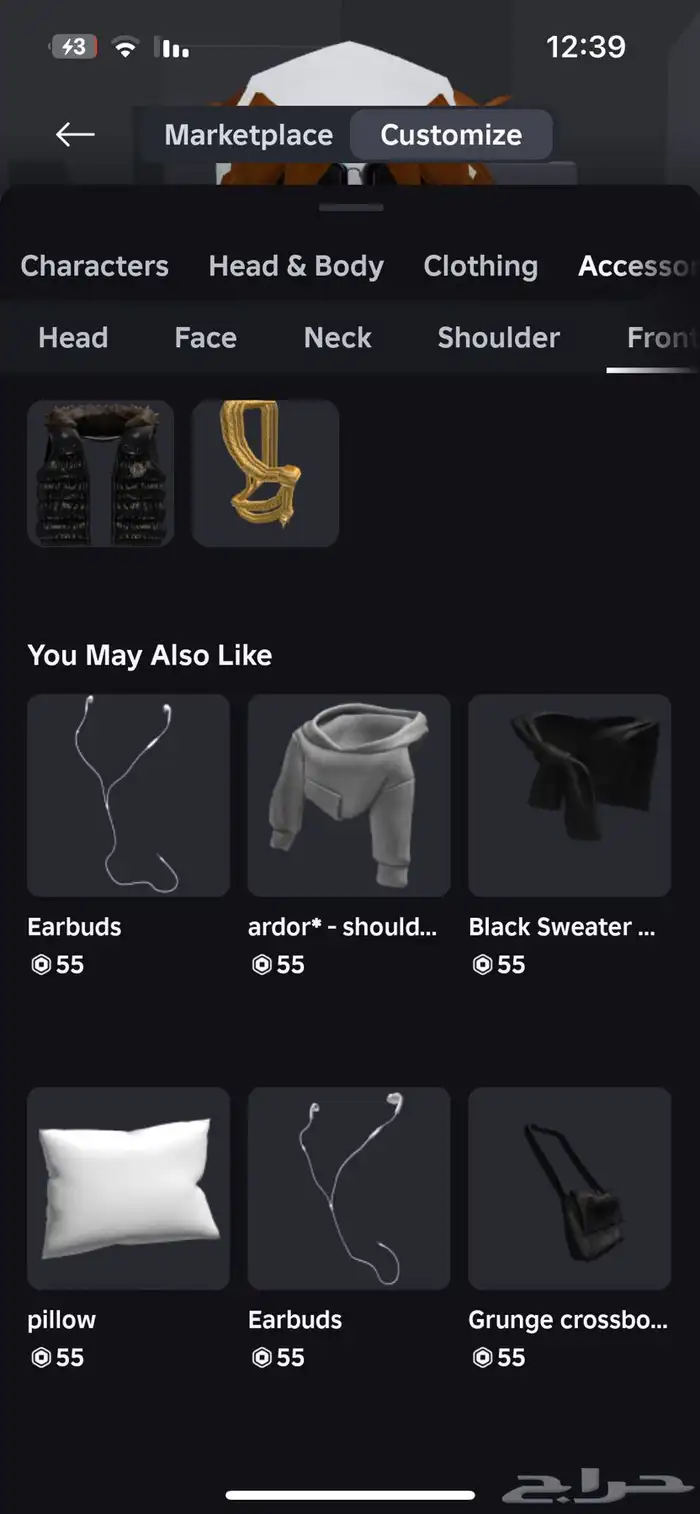Tap the gold chain accessory item

265,473
